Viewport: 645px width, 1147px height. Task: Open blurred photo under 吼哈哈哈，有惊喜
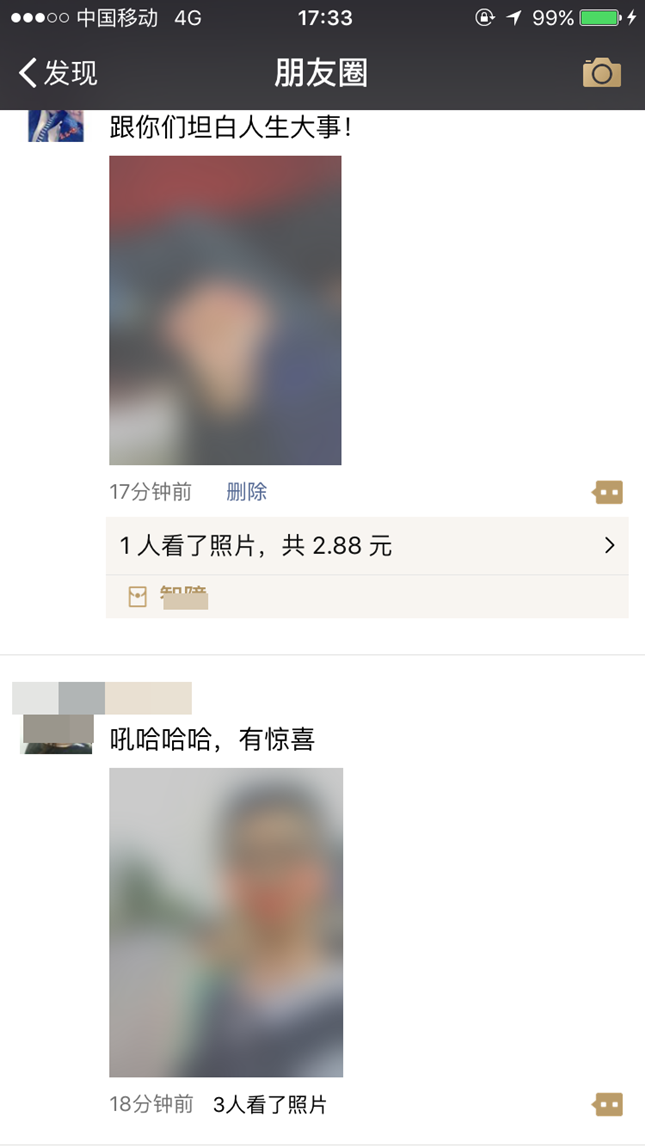pos(226,922)
